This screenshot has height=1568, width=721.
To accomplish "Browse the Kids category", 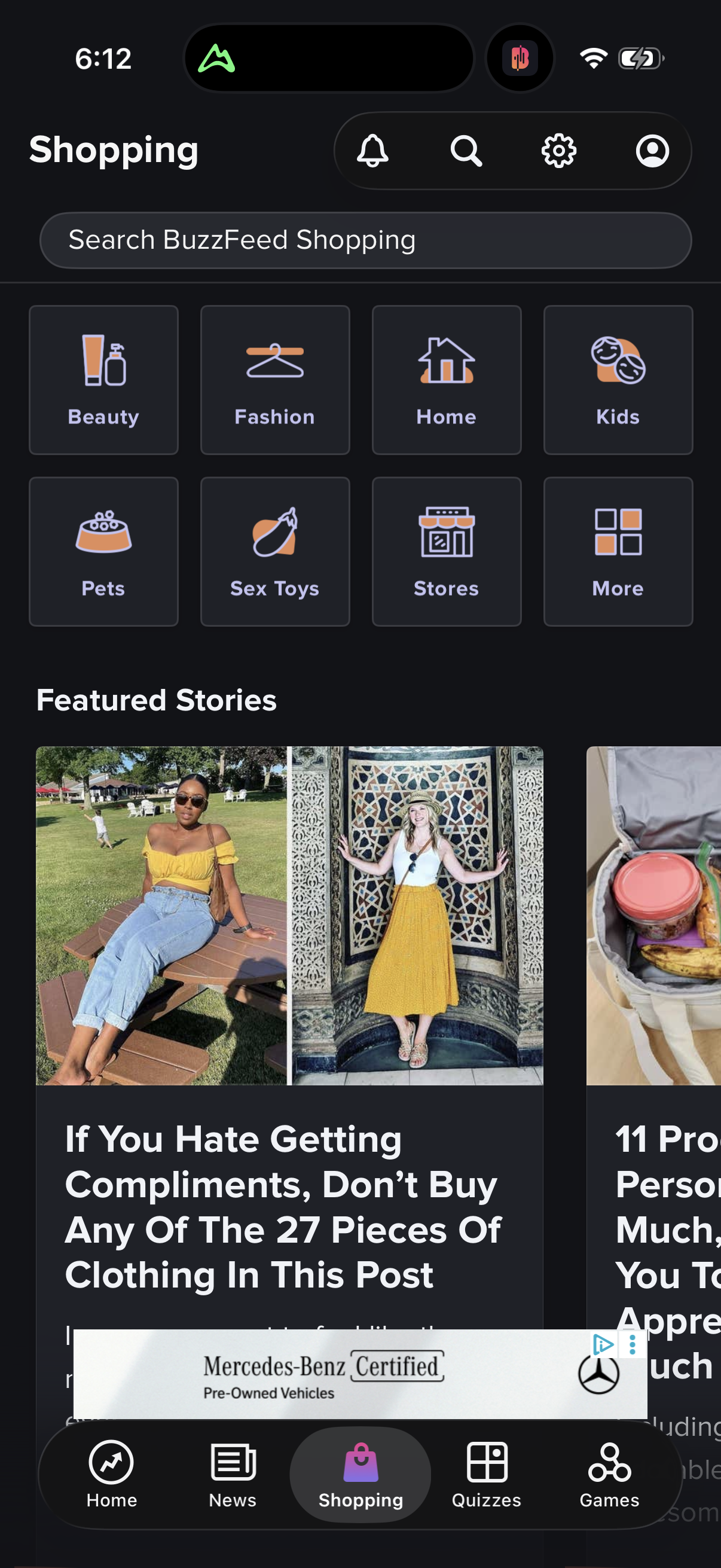I will point(618,380).
